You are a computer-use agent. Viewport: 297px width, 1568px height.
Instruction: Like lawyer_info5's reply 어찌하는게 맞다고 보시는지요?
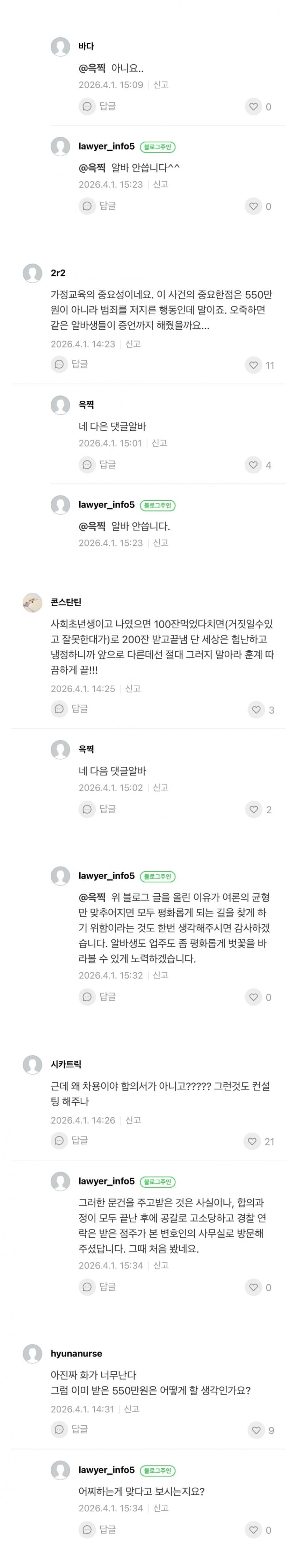[254, 1530]
